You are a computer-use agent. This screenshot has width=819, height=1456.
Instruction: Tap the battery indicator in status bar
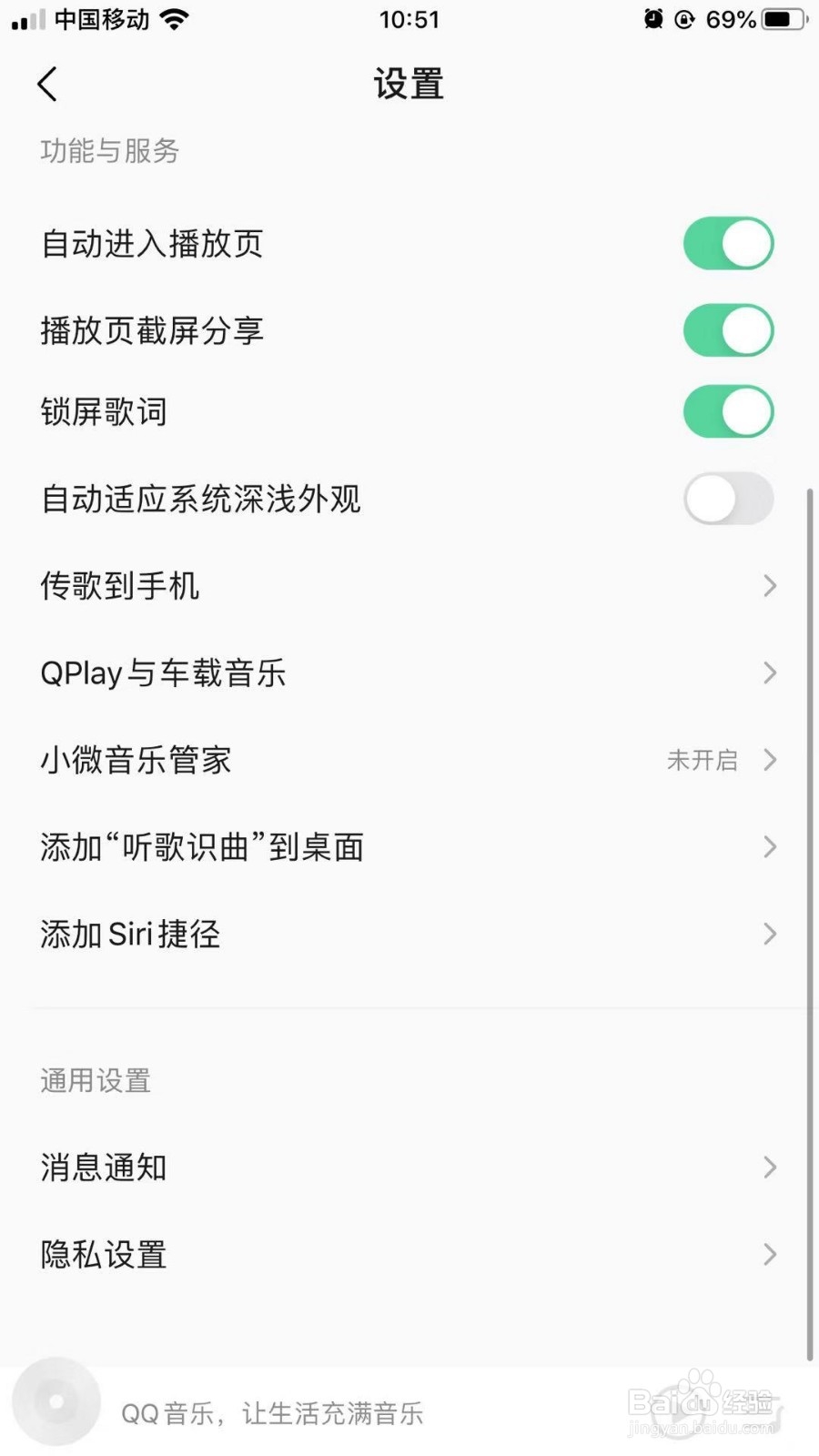[778, 18]
